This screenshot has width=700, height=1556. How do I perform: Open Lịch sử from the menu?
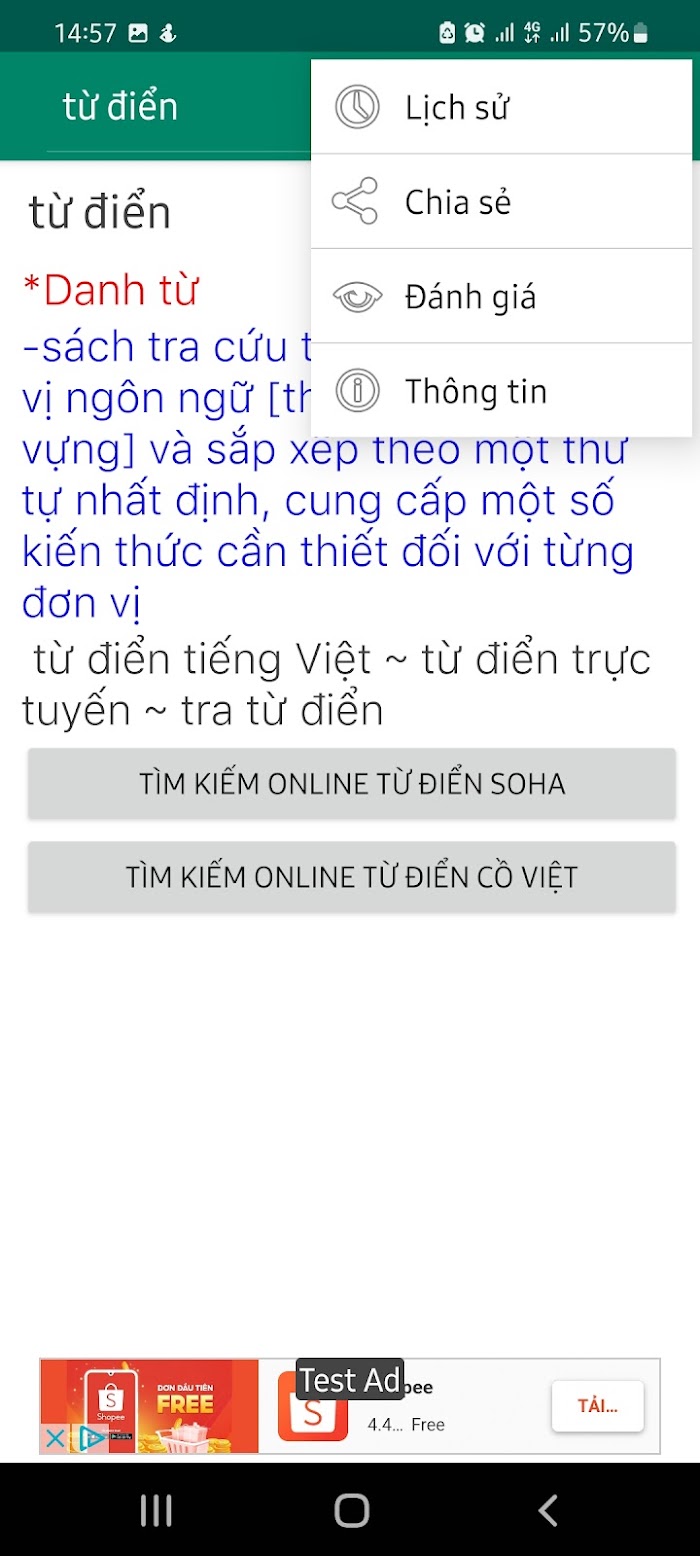pyautogui.click(x=500, y=107)
